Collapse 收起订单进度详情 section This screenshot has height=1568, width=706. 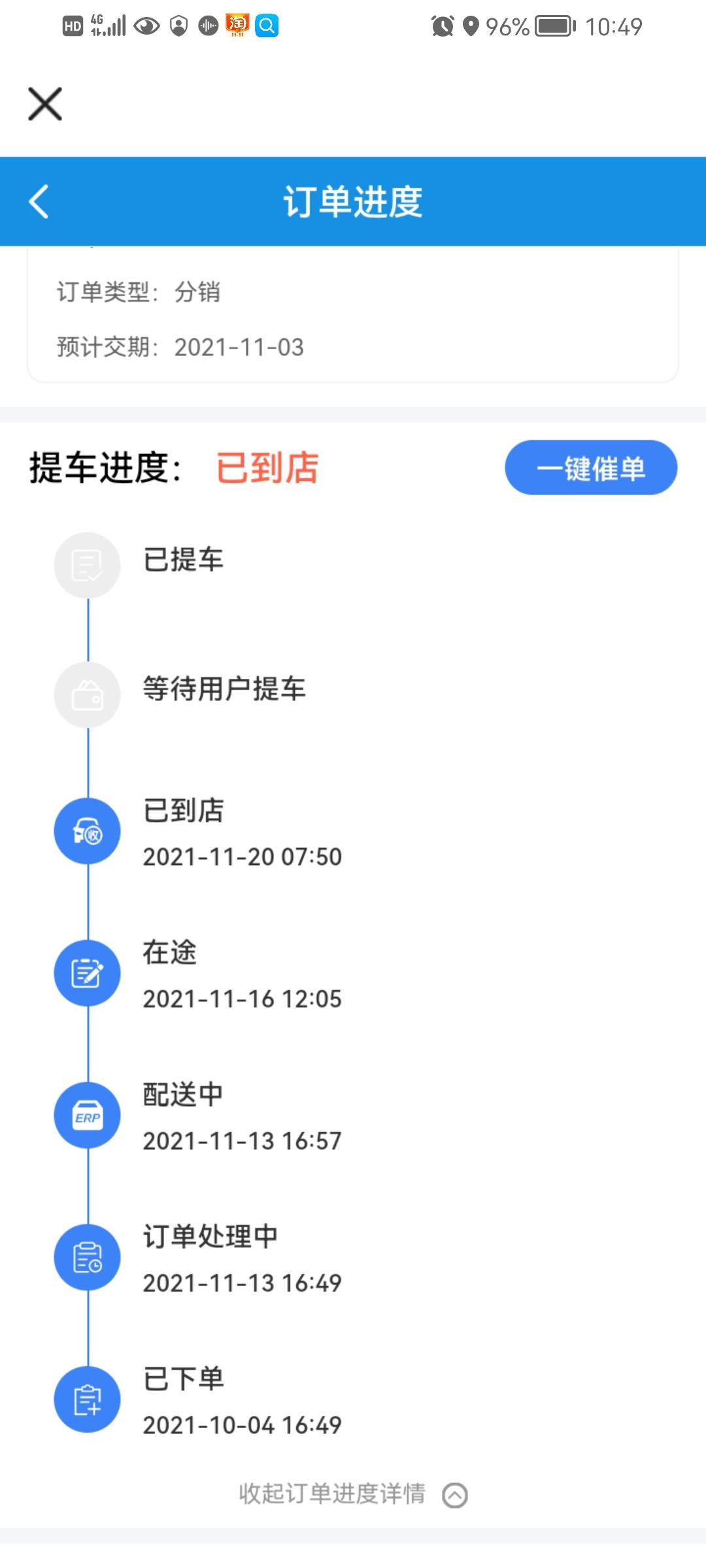[x=353, y=1494]
